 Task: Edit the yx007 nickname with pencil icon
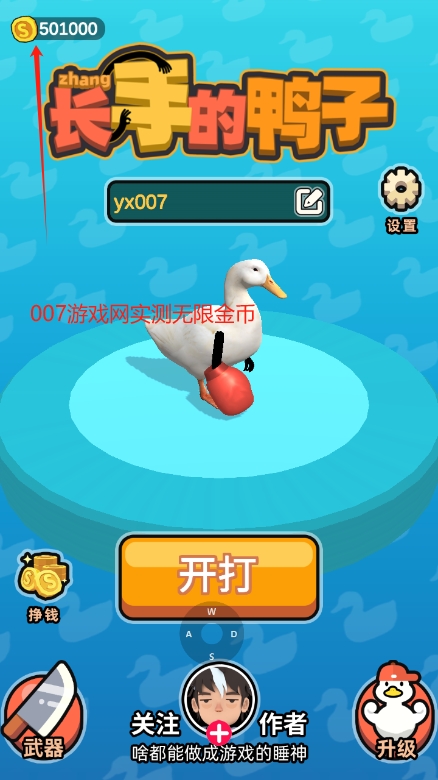pyautogui.click(x=309, y=201)
